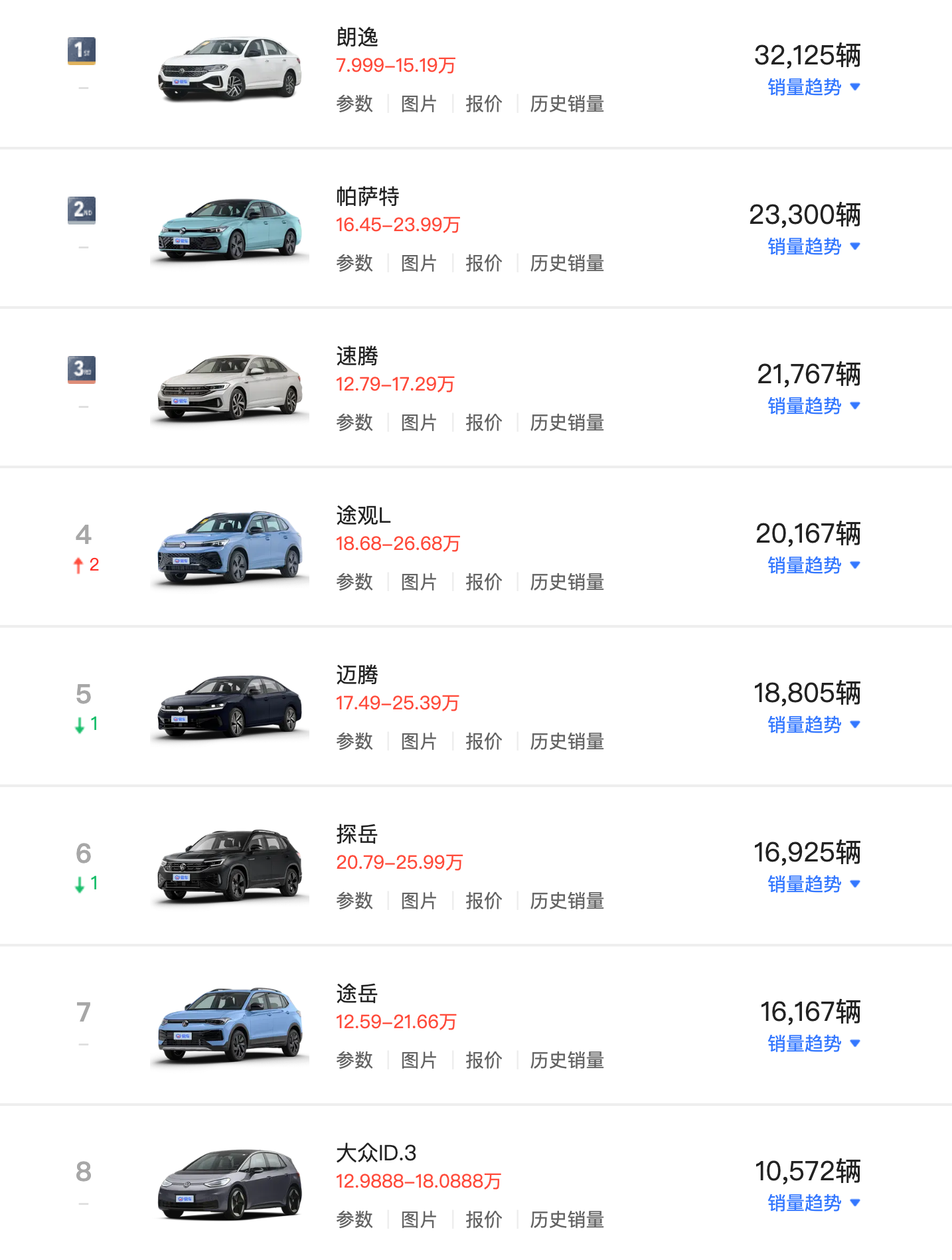Open 历史销量 for 途观L
This screenshot has height=1260, width=952.
pos(566,582)
